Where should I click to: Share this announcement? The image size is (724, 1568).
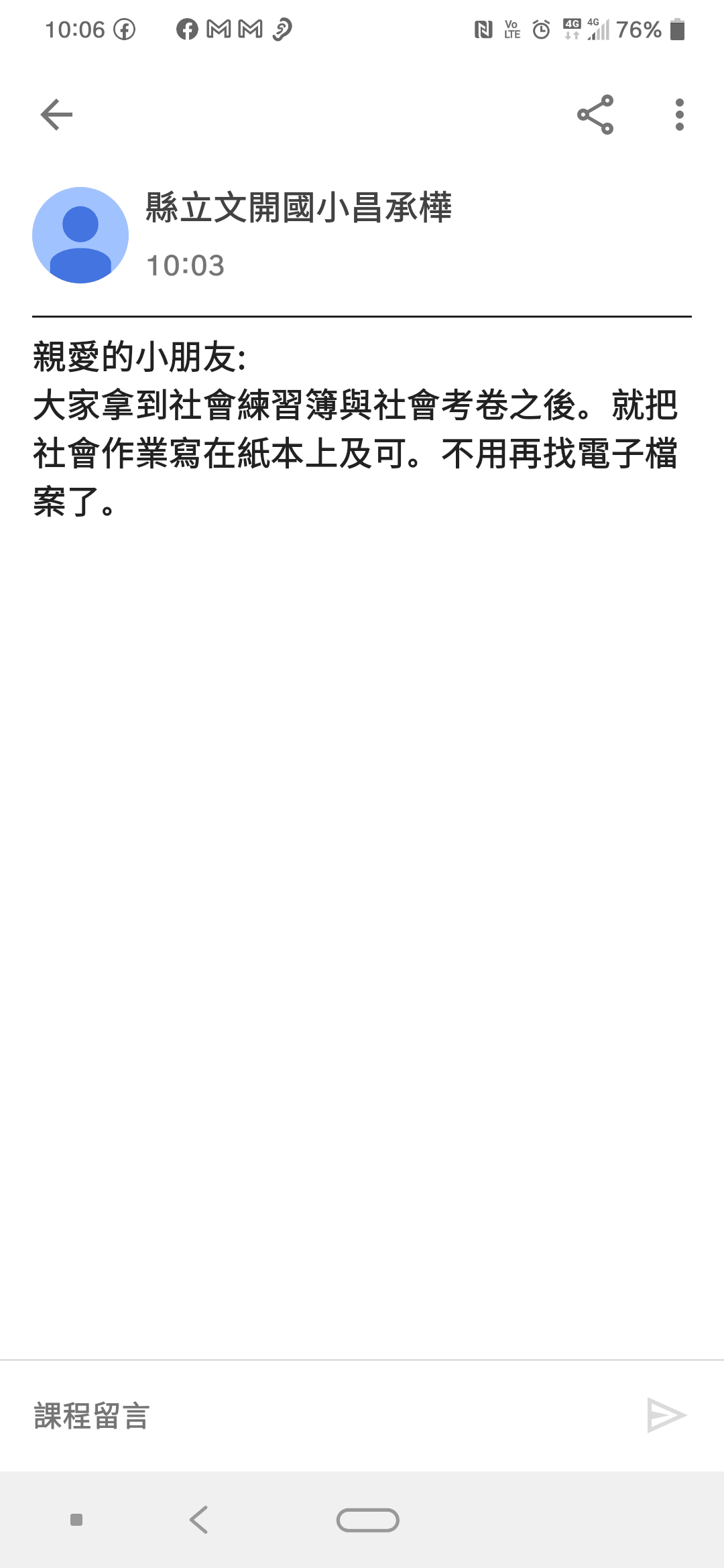[x=595, y=115]
